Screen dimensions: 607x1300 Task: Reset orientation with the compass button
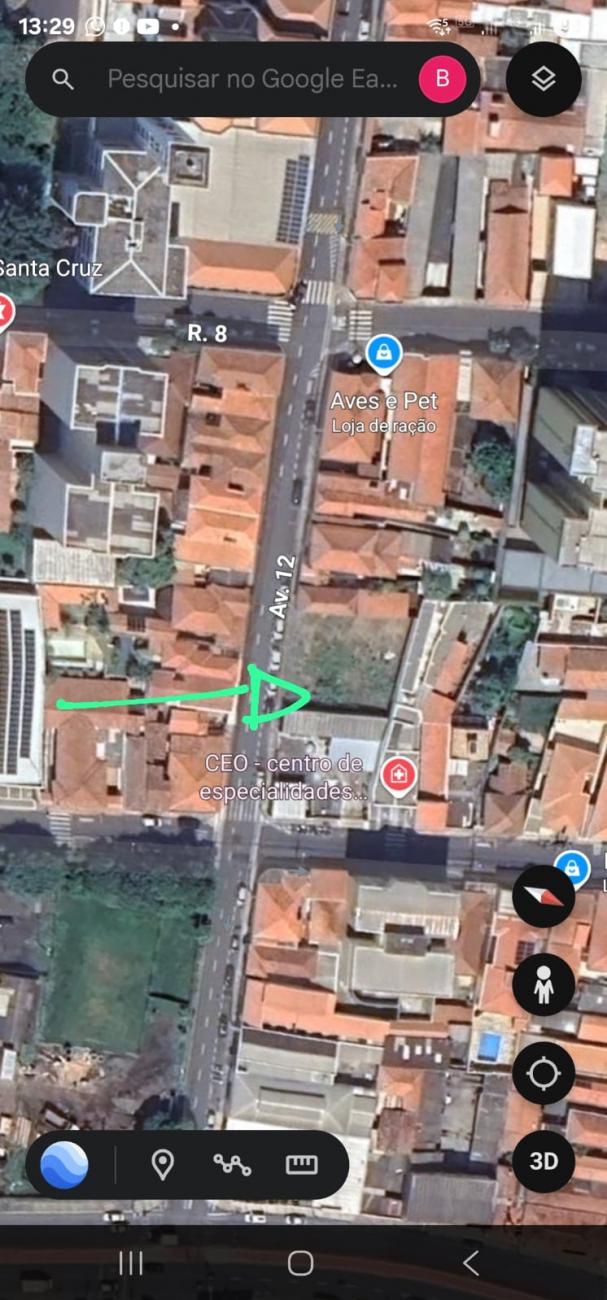pyautogui.click(x=544, y=895)
